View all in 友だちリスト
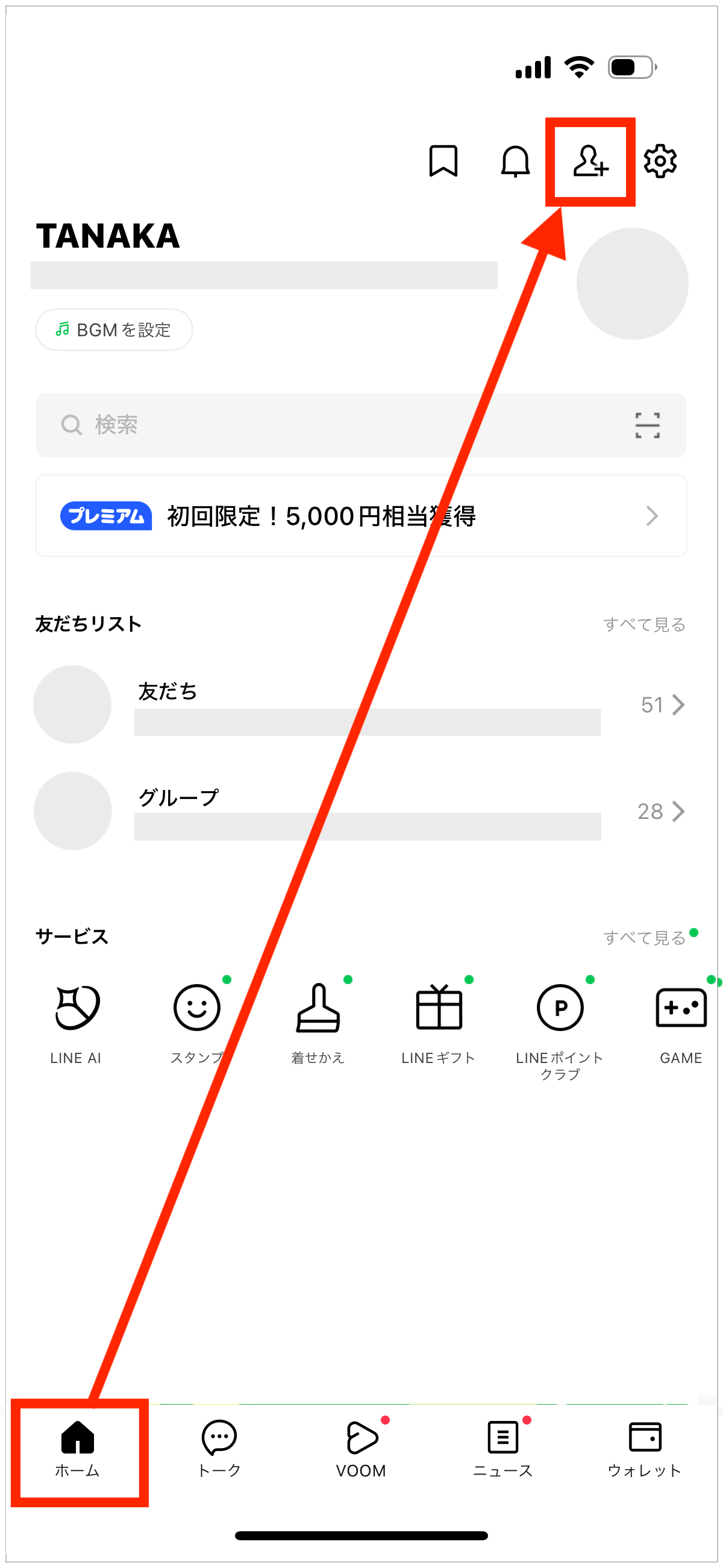The height and width of the screenshot is (1568, 723). click(x=644, y=624)
